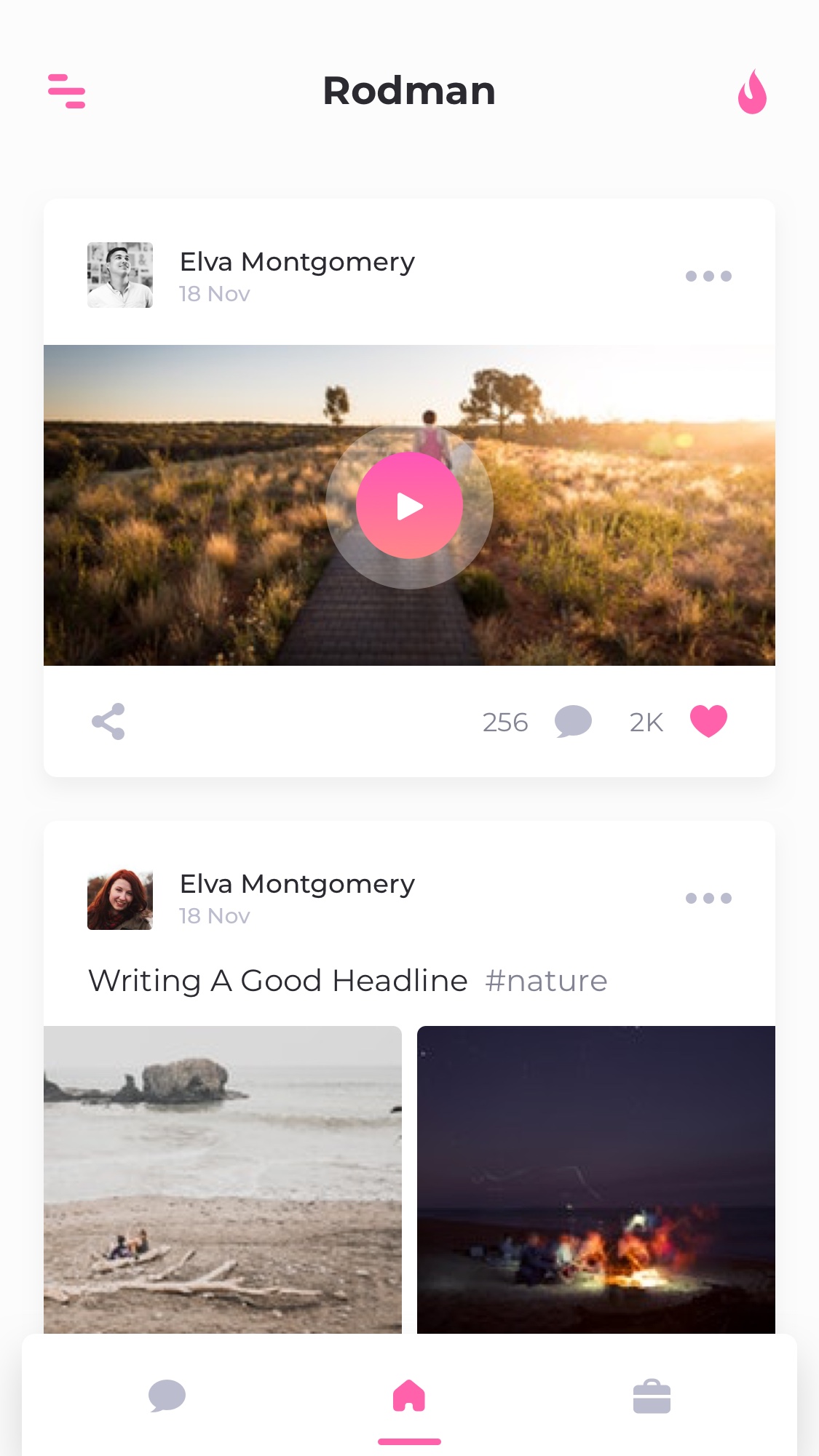Switch to the briefcase tab
This screenshot has height=1456, width=819.
652,1396
